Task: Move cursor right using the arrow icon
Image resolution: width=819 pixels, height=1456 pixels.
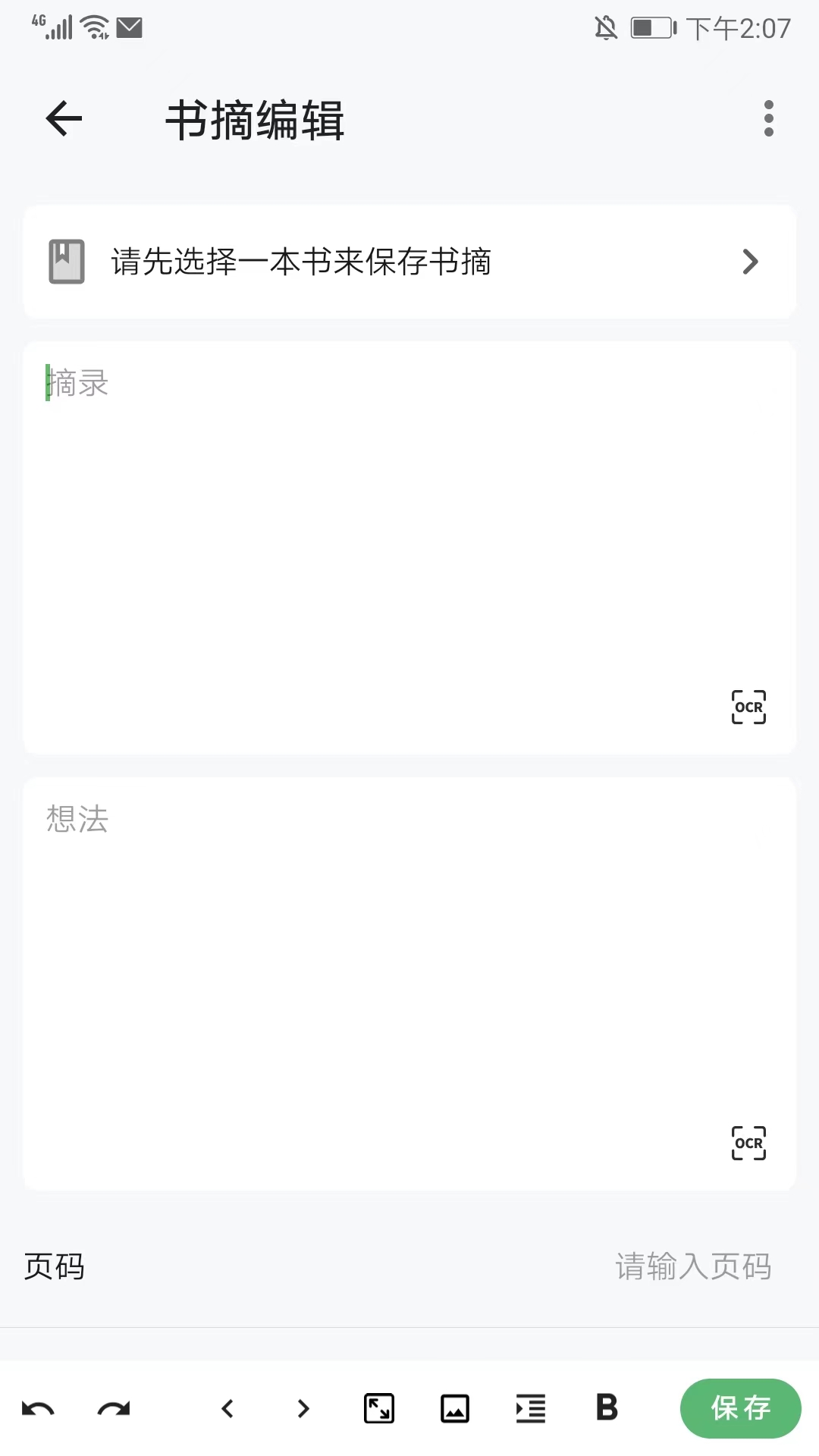Action: (x=303, y=1408)
